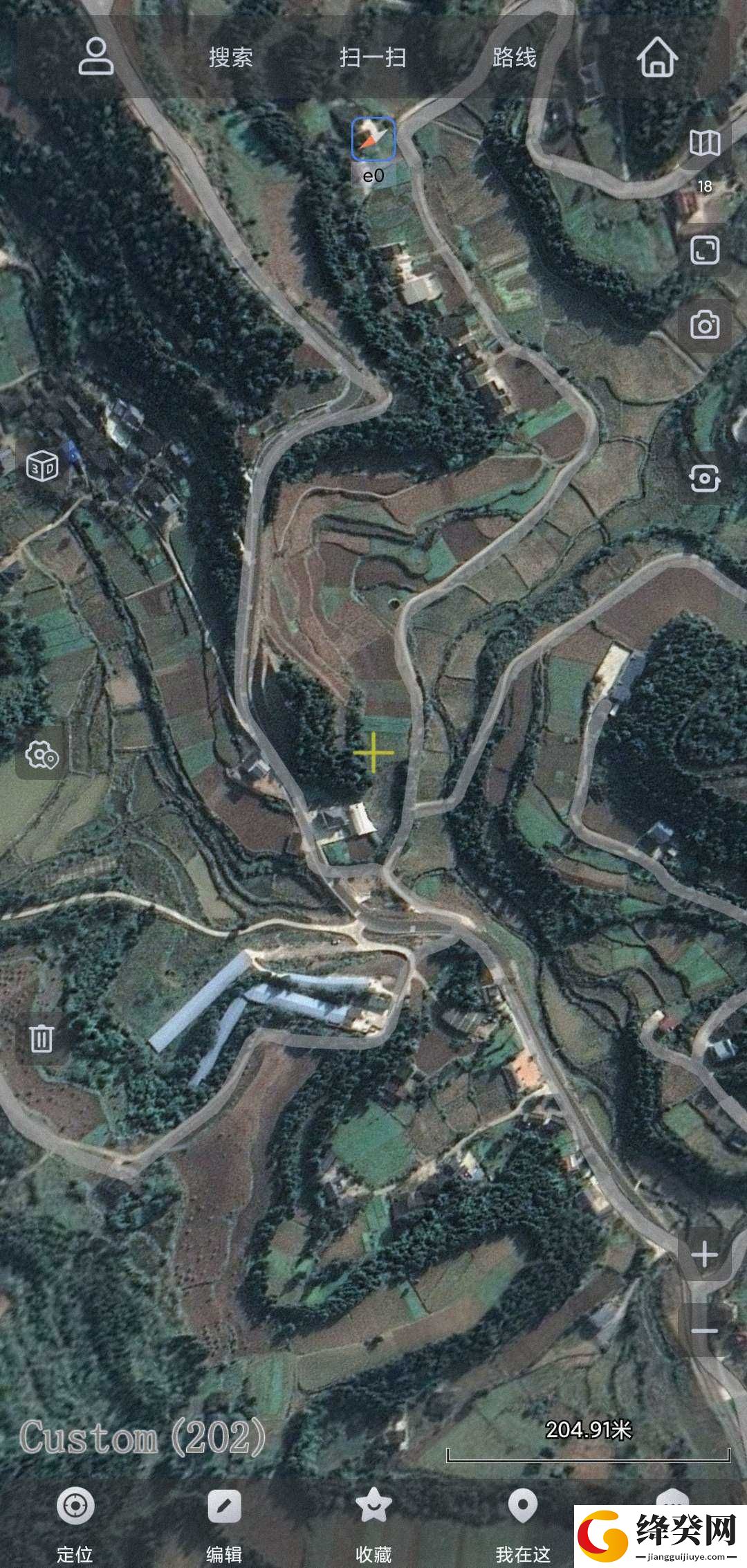Open 扫一扫 scanner
This screenshot has height=1568, width=747.
point(373,57)
